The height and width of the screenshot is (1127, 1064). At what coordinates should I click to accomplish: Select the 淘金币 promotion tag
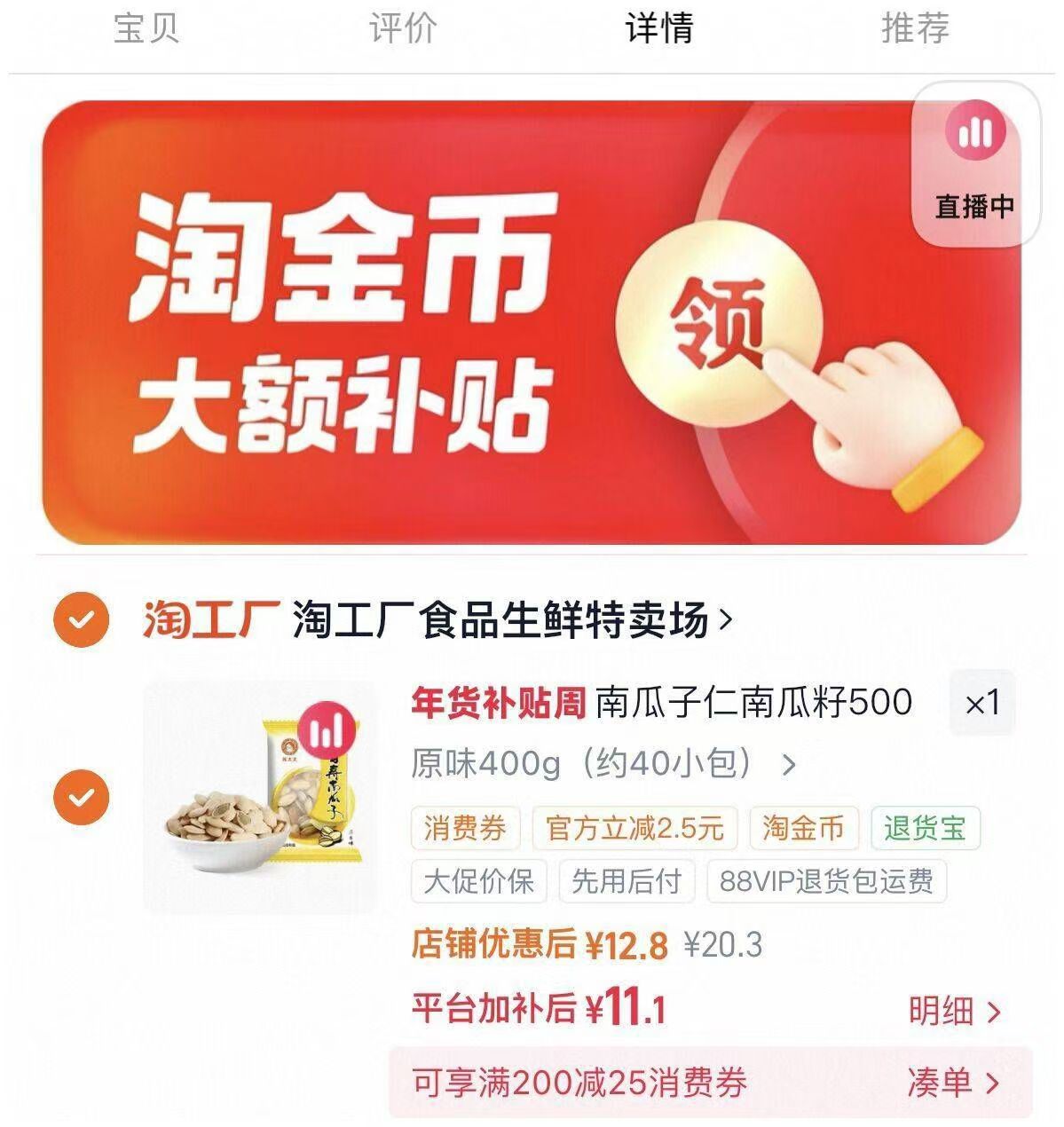(x=807, y=827)
